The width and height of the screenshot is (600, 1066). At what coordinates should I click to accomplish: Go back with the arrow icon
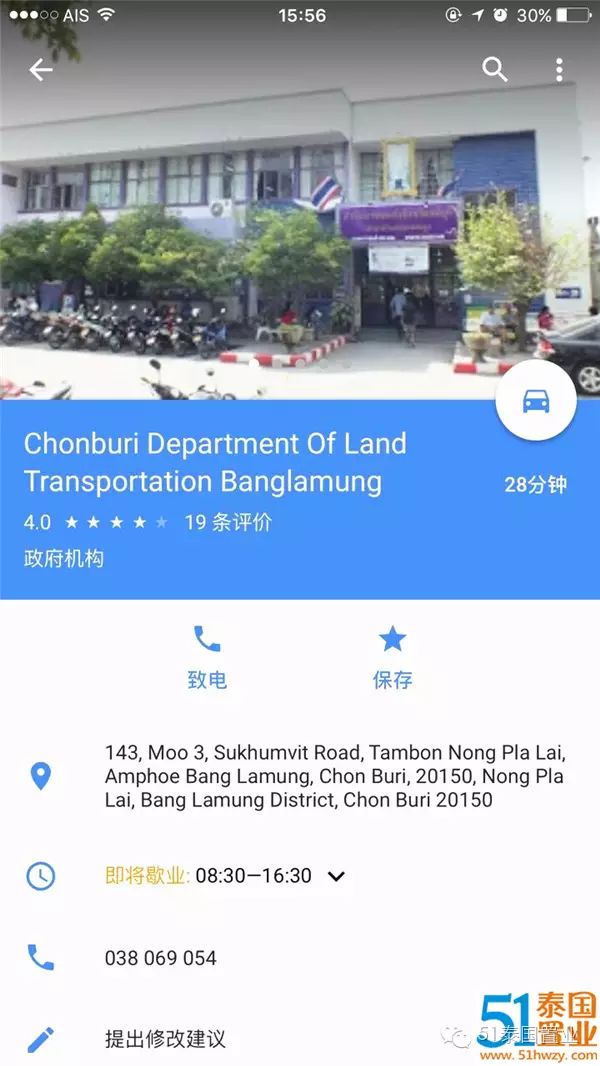pyautogui.click(x=41, y=70)
